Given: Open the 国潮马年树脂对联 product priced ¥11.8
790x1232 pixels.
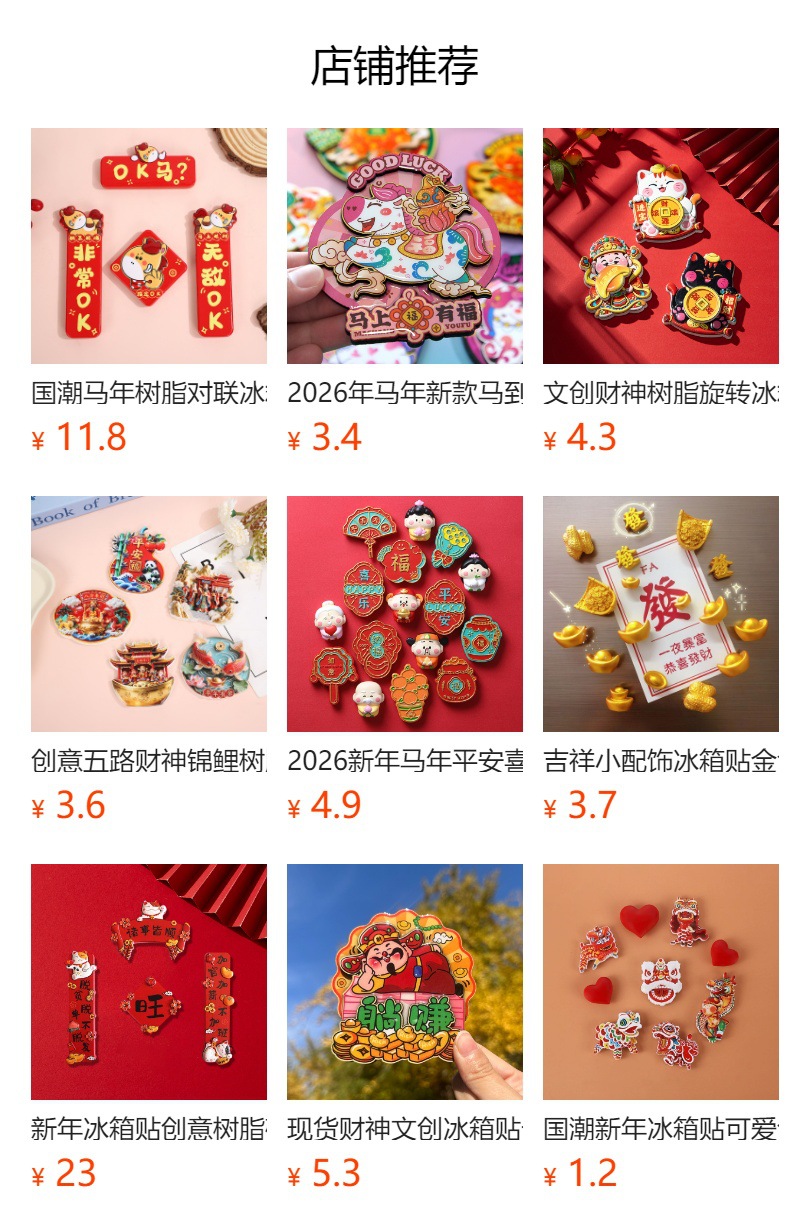Looking at the screenshot, I should click(149, 246).
